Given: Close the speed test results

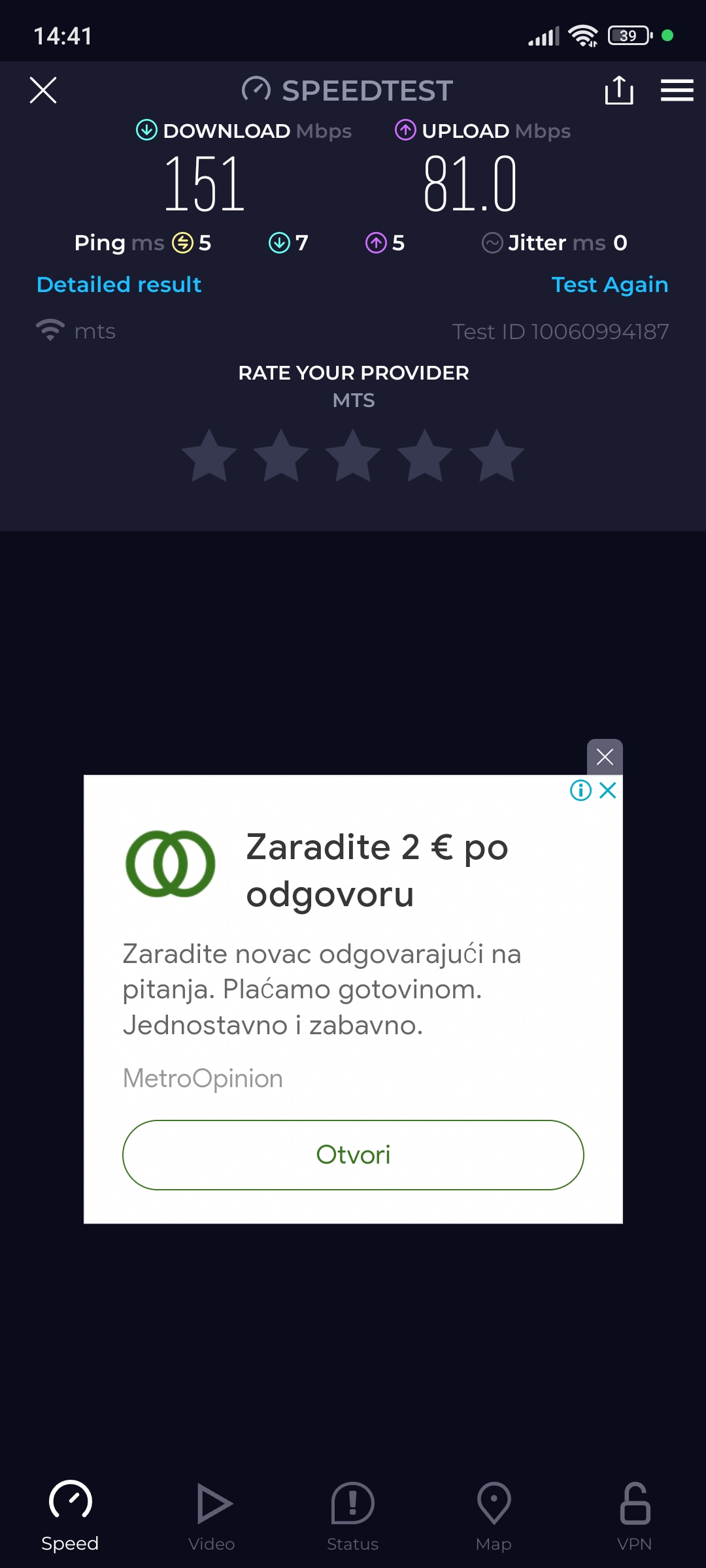Looking at the screenshot, I should [x=43, y=90].
